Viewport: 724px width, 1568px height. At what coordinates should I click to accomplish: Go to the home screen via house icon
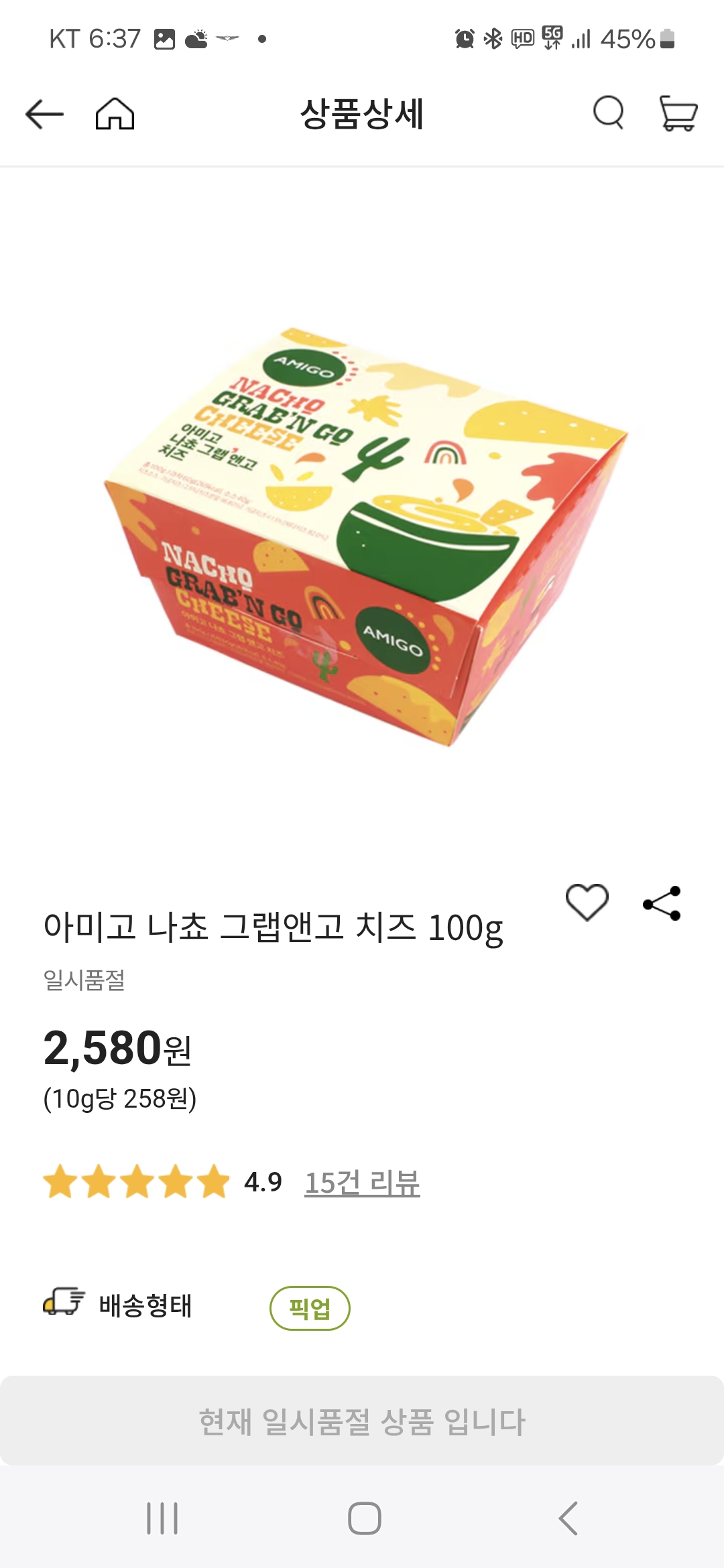115,113
